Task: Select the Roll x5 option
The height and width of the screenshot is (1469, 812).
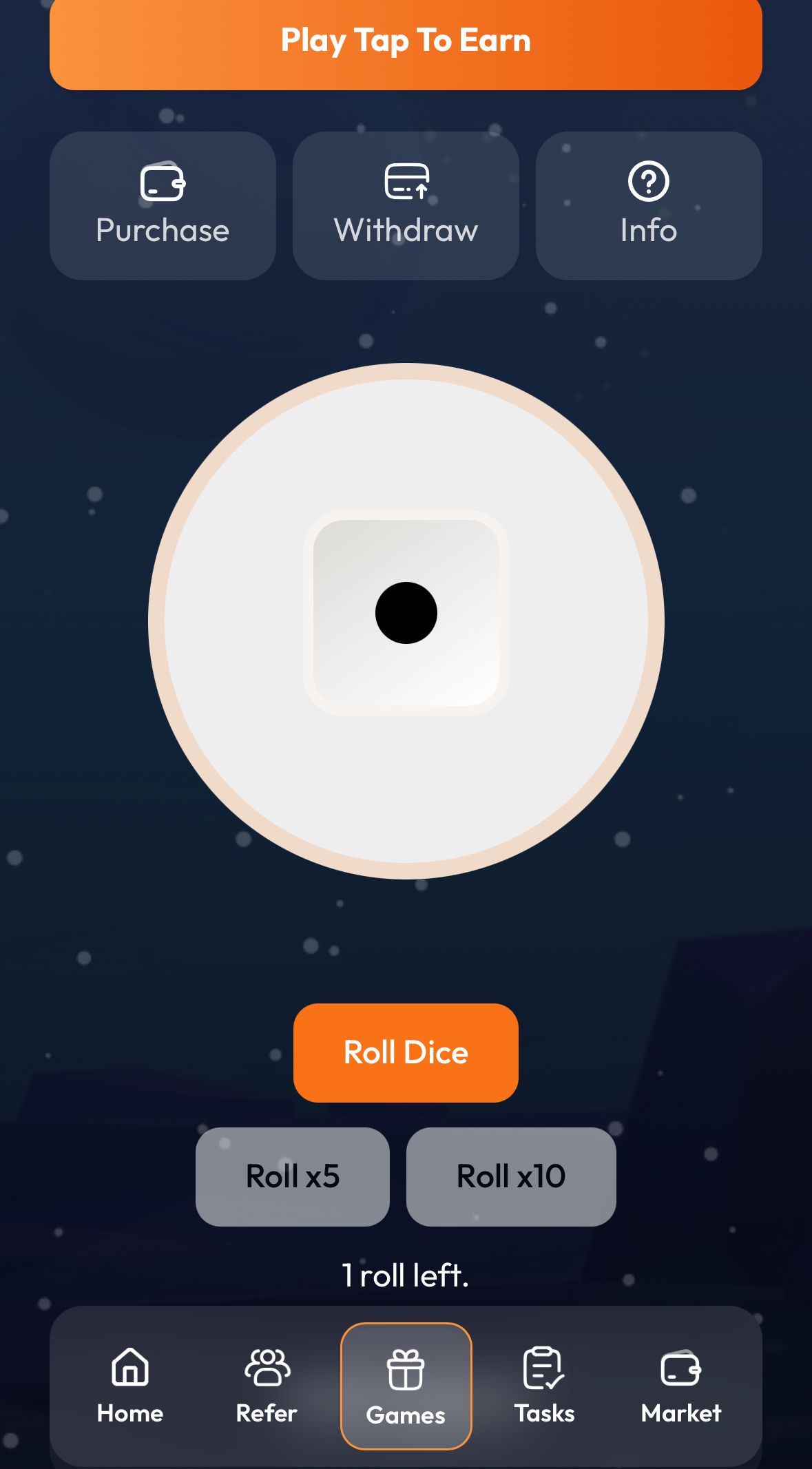Action: click(292, 1176)
